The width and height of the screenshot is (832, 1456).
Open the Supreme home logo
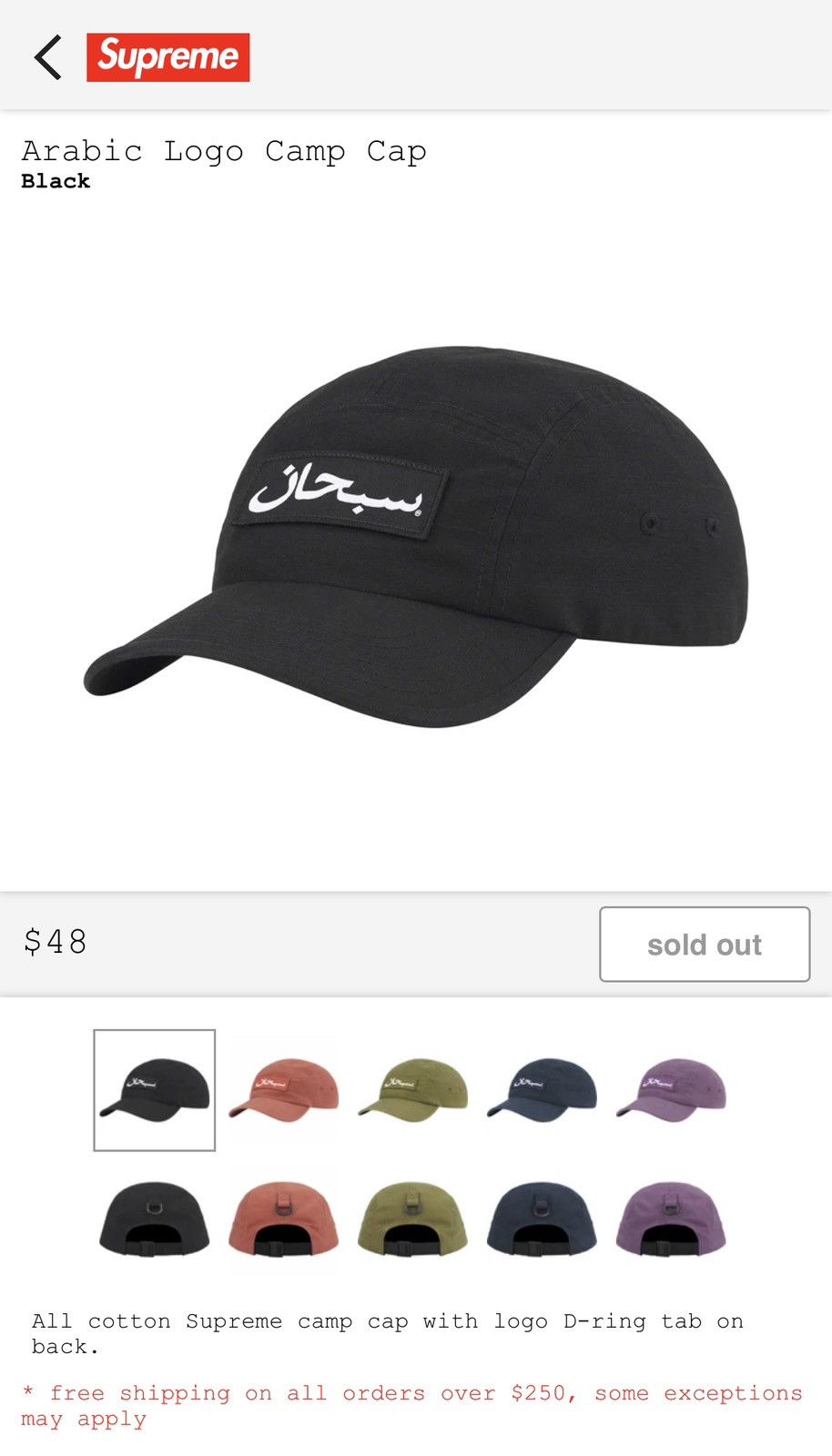tap(168, 57)
